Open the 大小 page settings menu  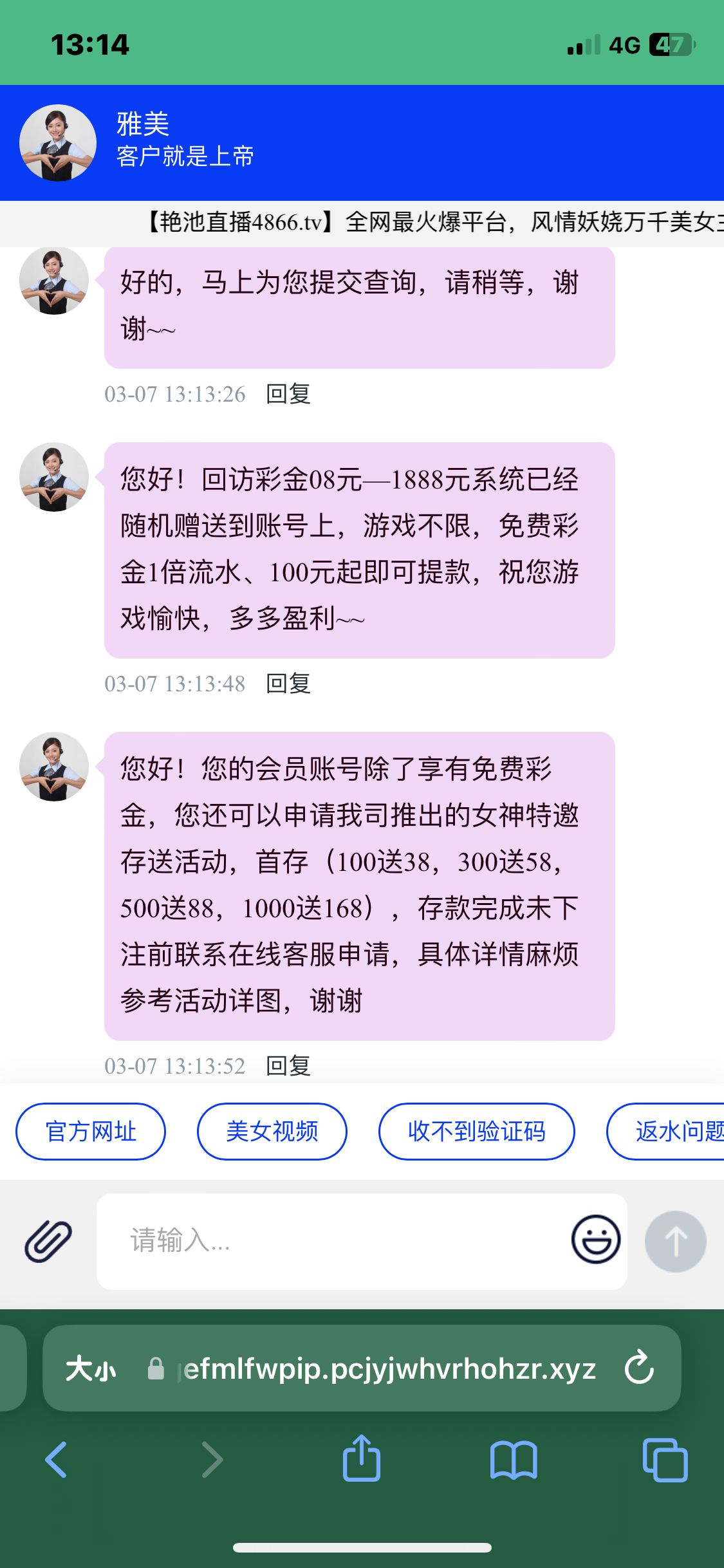(91, 1368)
